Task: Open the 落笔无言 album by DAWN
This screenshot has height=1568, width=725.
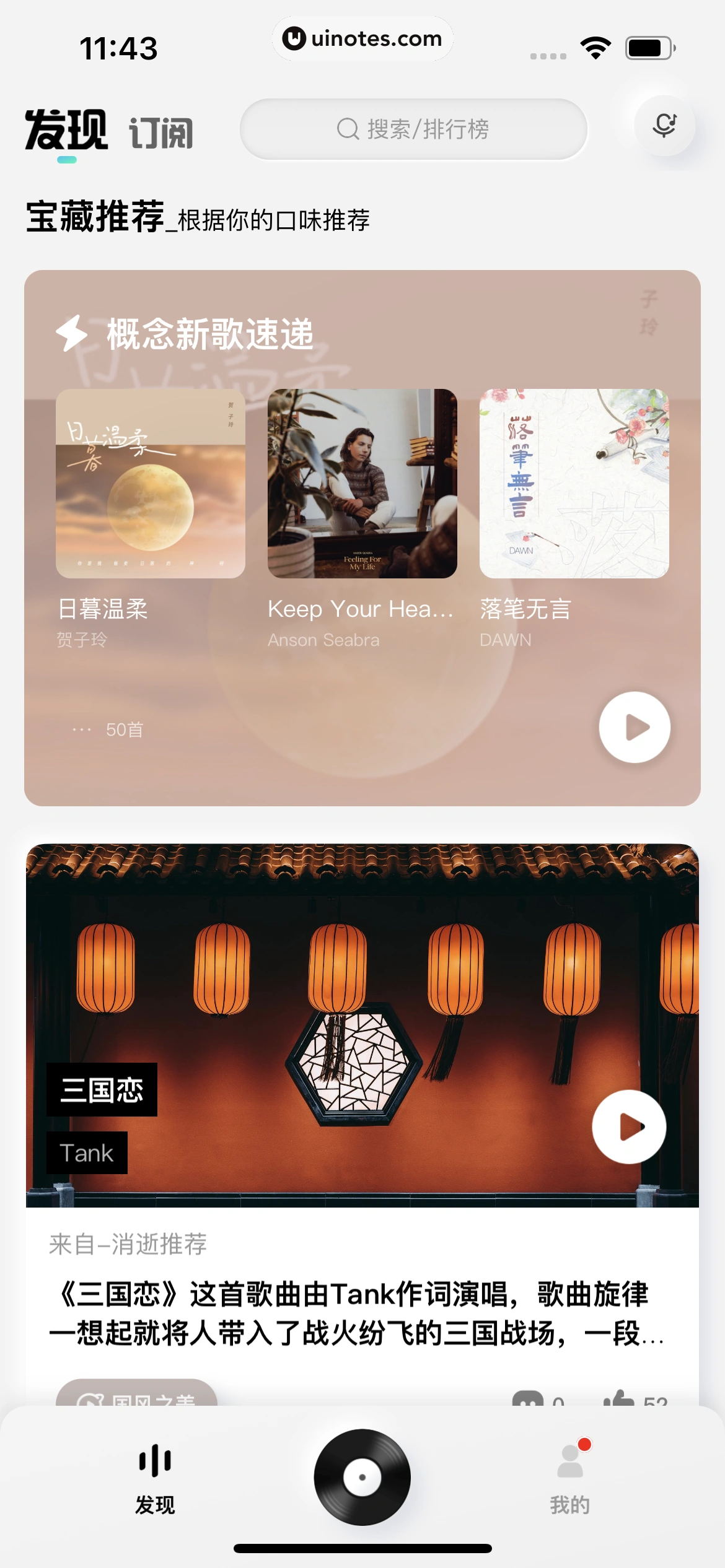Action: 572,484
